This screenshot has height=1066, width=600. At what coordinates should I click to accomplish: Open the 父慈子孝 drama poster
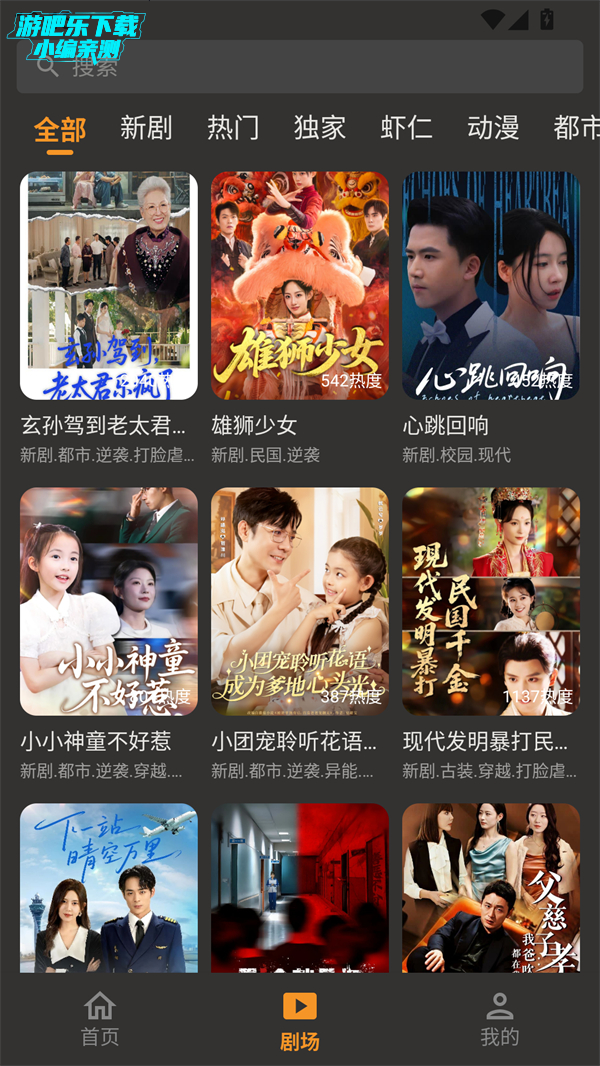[x=491, y=888]
